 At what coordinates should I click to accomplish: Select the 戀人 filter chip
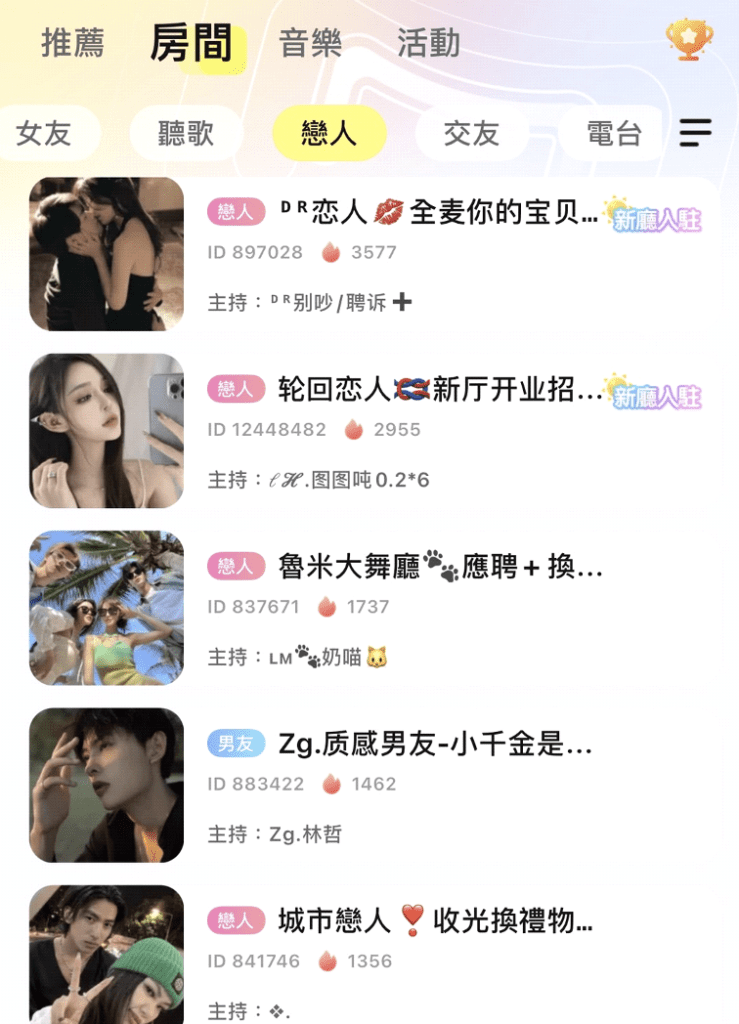(x=329, y=133)
